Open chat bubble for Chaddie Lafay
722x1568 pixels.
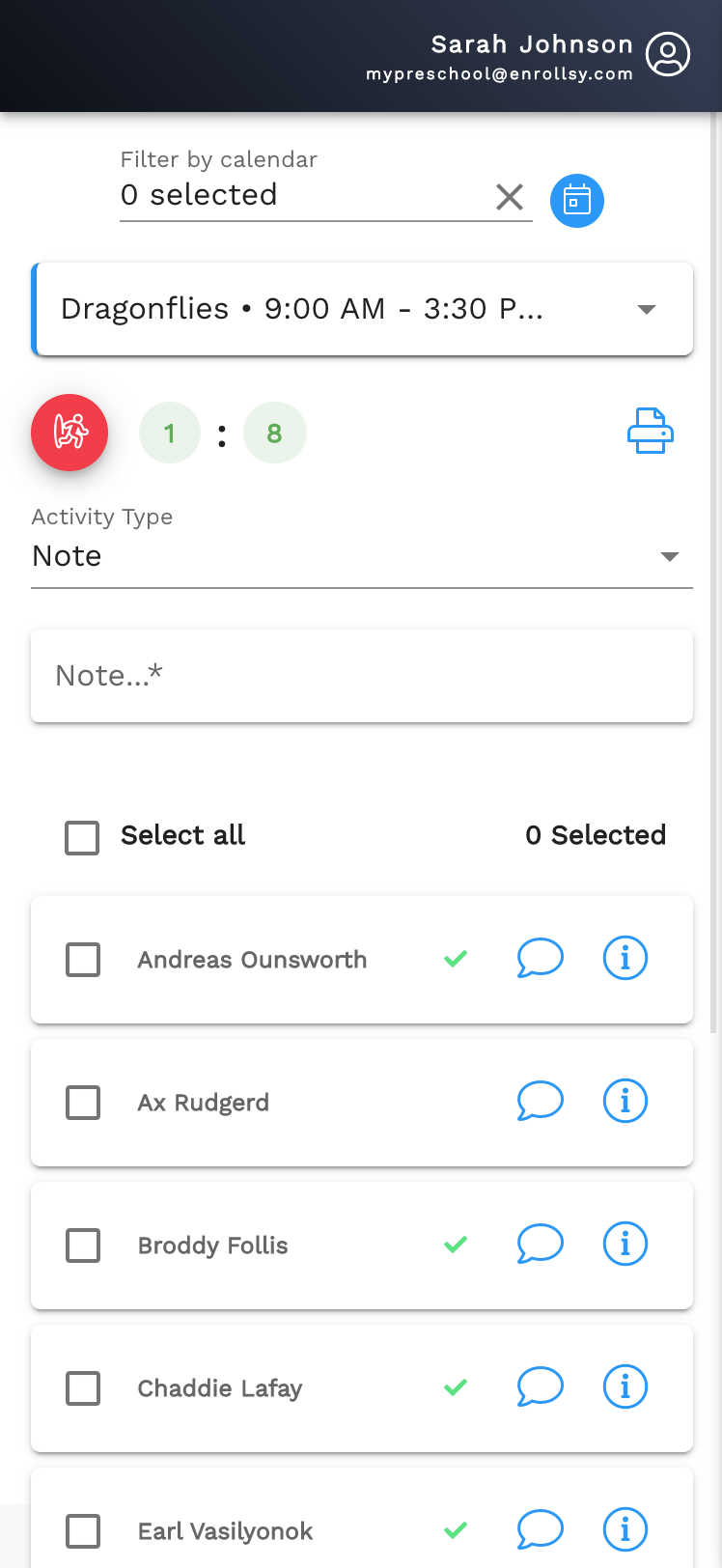click(x=540, y=1387)
